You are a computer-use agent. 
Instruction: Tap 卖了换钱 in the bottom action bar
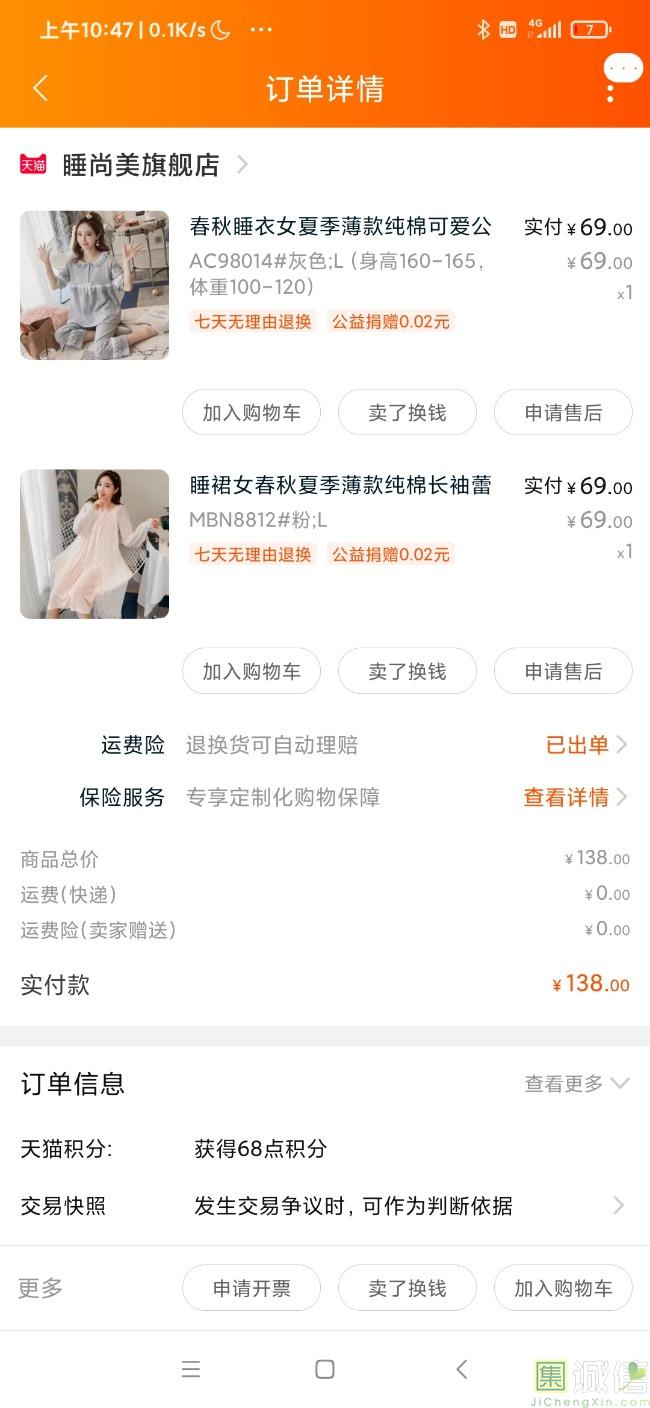(x=407, y=1288)
